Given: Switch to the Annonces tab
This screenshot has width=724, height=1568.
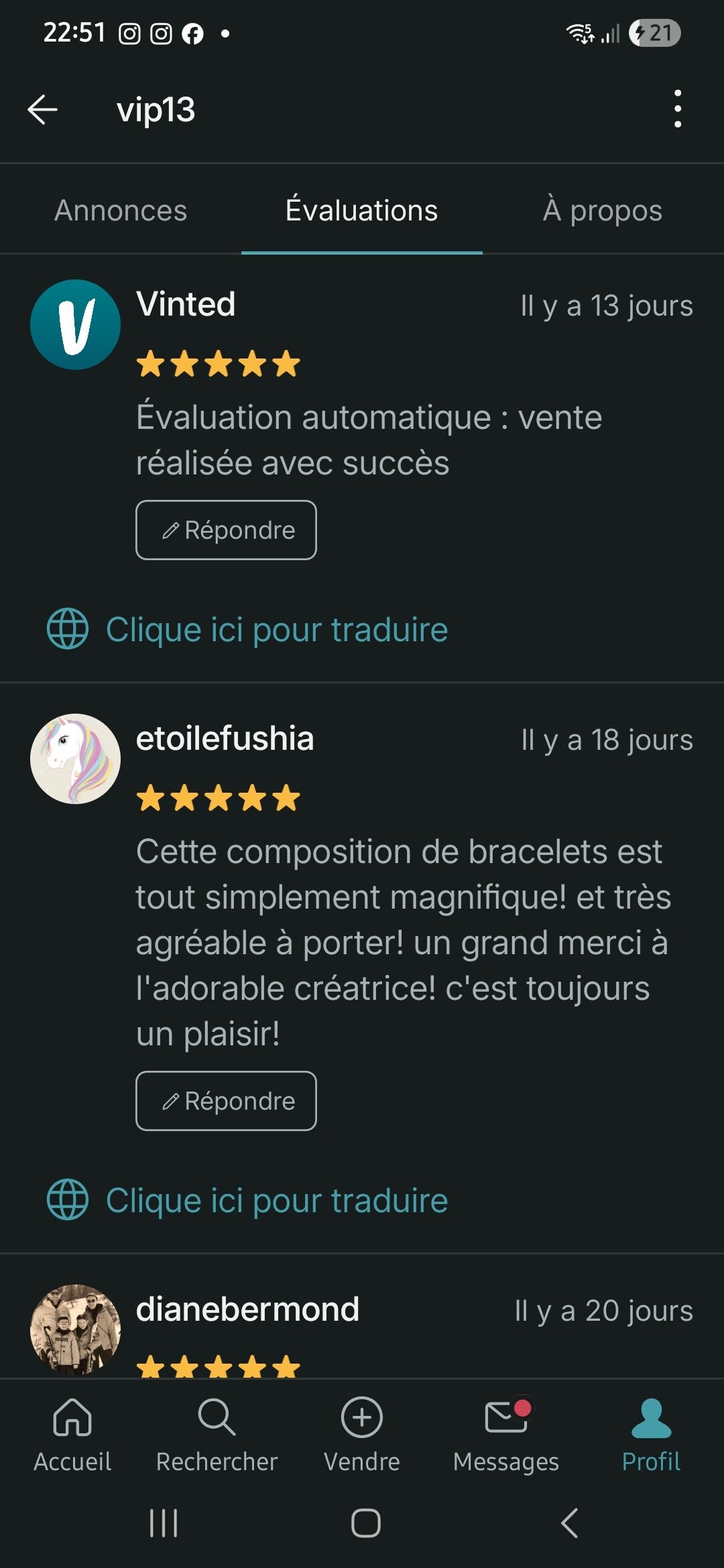Looking at the screenshot, I should tap(121, 210).
